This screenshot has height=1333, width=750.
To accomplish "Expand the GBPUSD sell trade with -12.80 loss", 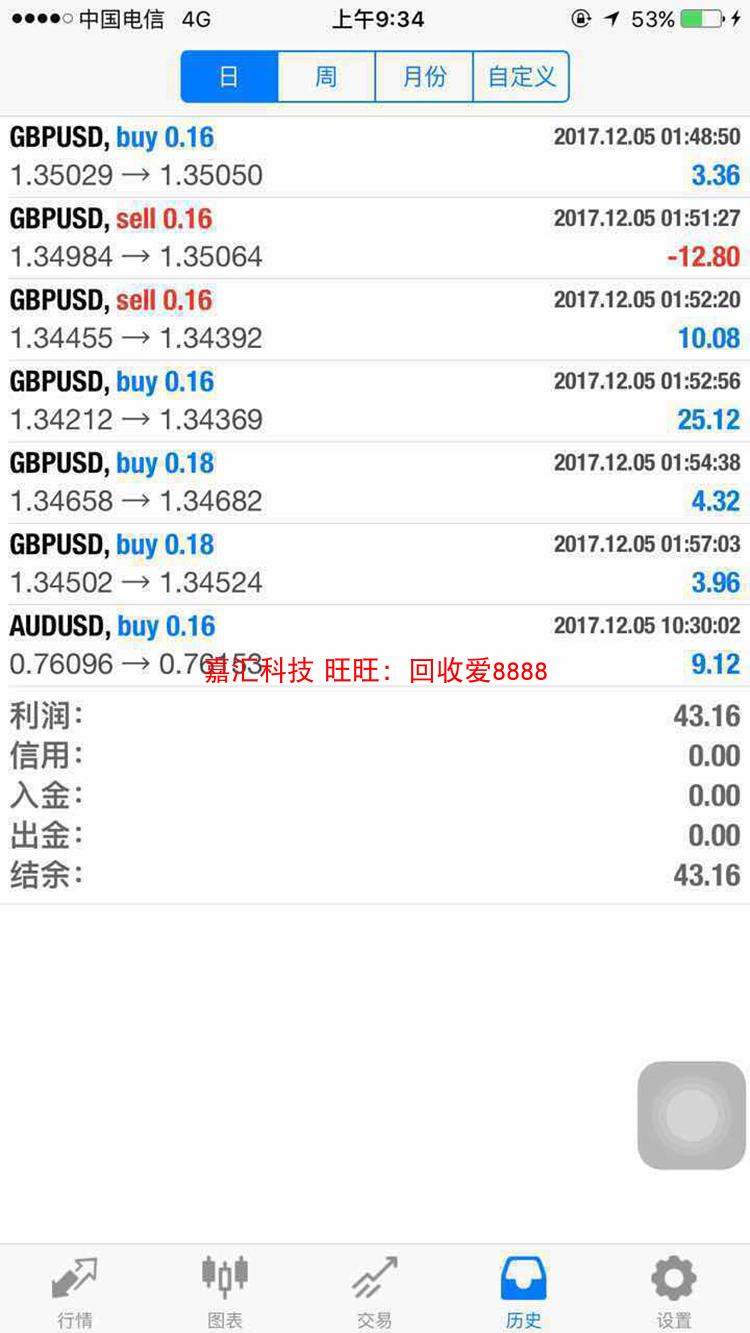I will pos(375,238).
